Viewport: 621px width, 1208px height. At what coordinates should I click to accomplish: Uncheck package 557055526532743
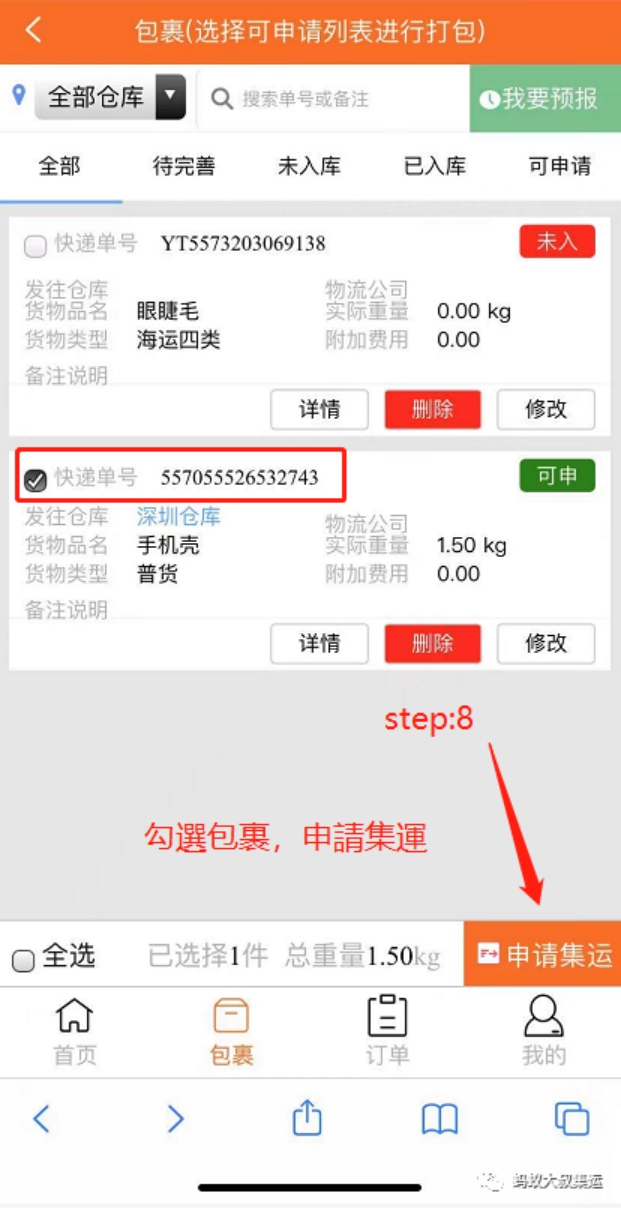click(35, 481)
